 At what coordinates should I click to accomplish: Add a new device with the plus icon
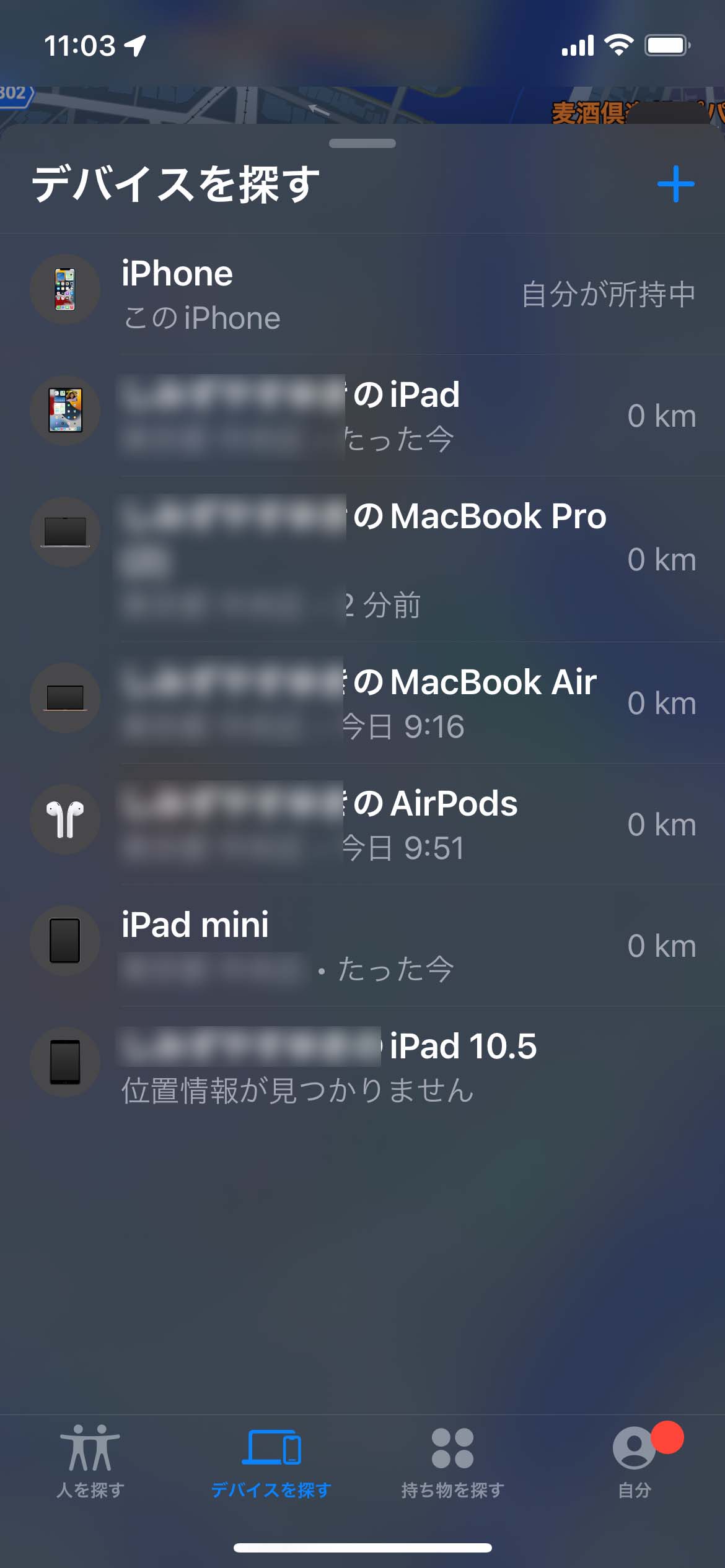point(675,184)
